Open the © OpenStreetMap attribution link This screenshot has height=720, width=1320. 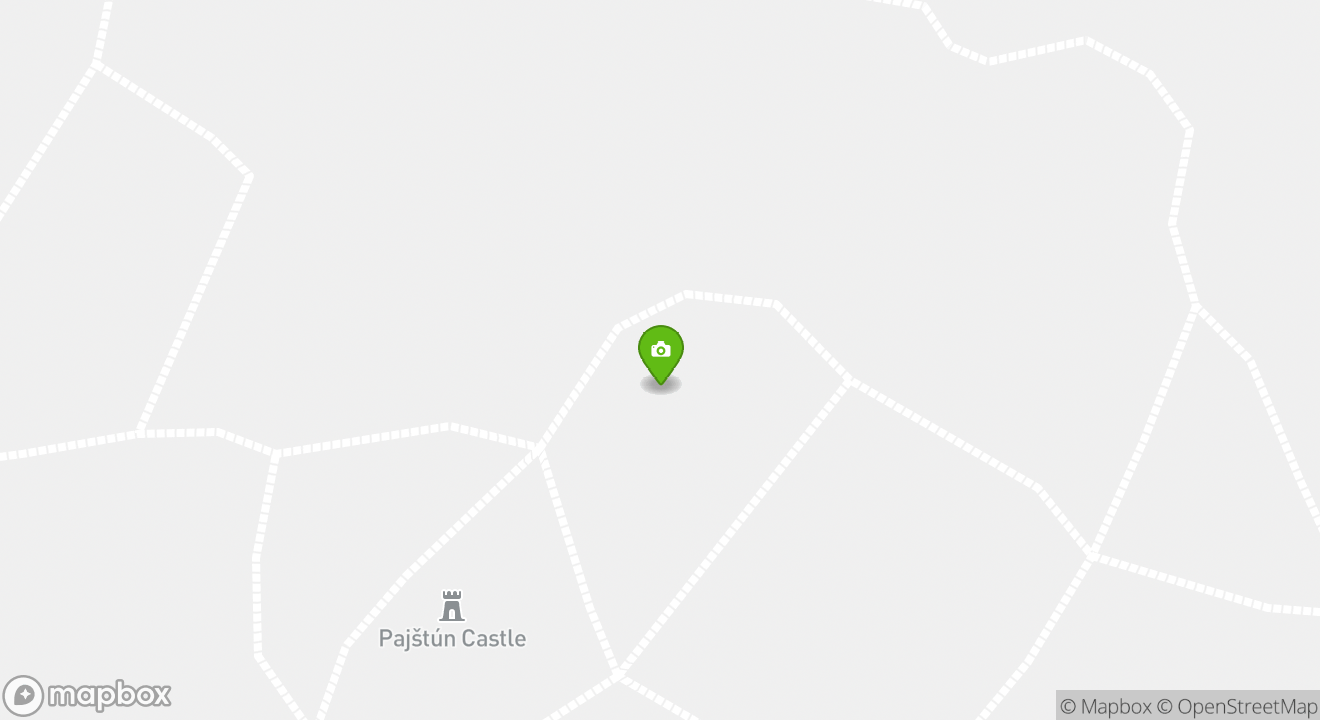pos(1237,706)
